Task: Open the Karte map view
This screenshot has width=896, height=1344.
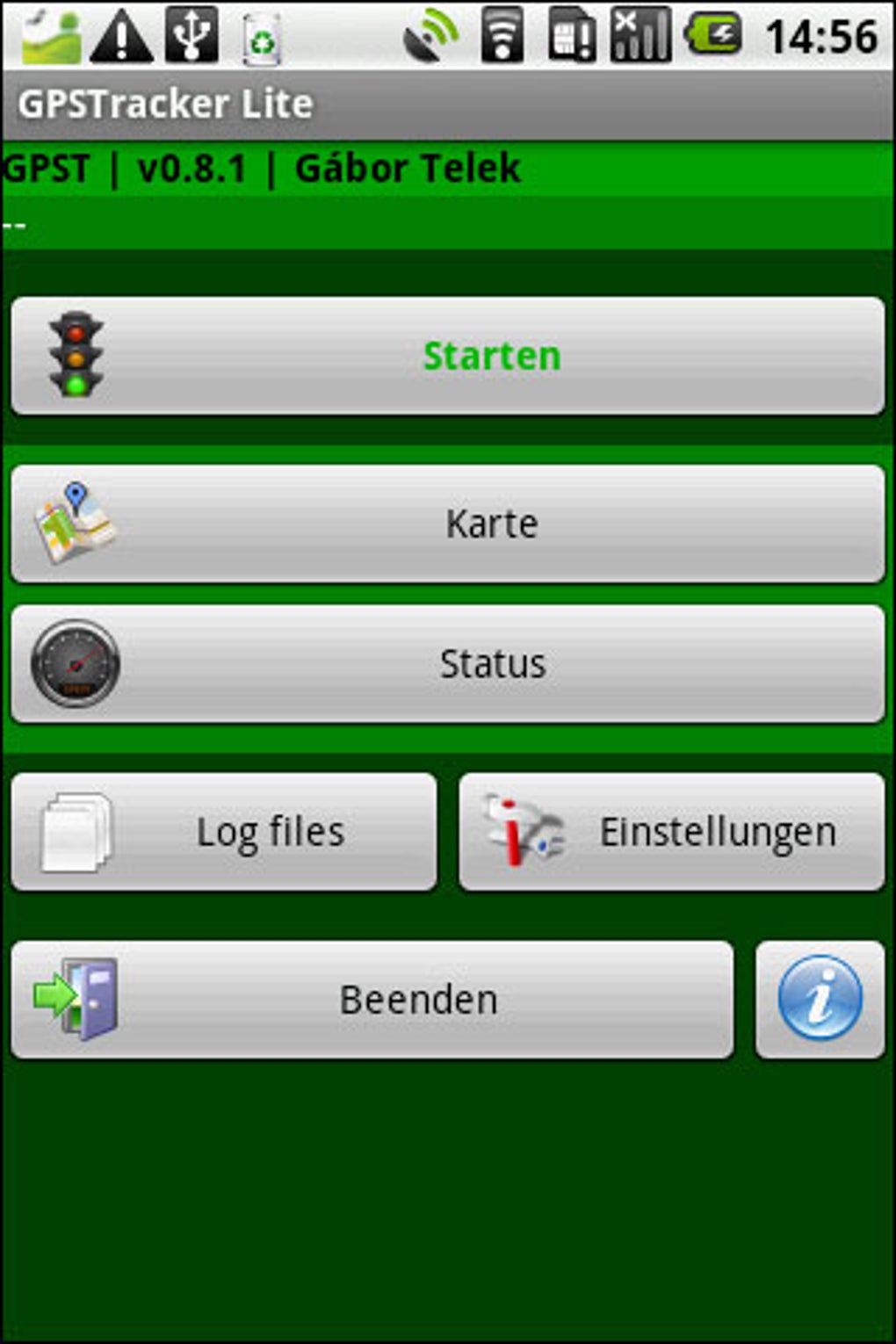Action: [448, 524]
